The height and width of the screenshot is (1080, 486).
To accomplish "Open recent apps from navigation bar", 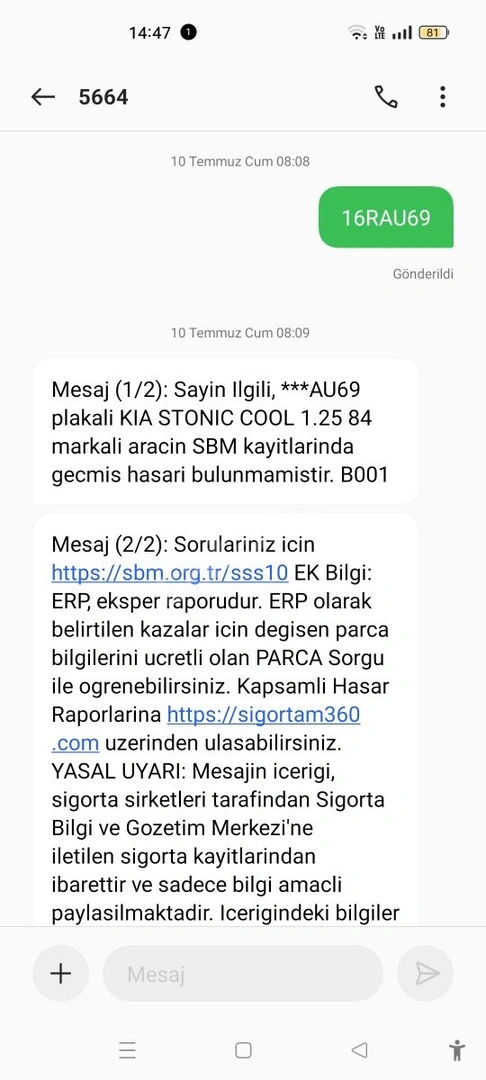I will pyautogui.click(x=127, y=1050).
